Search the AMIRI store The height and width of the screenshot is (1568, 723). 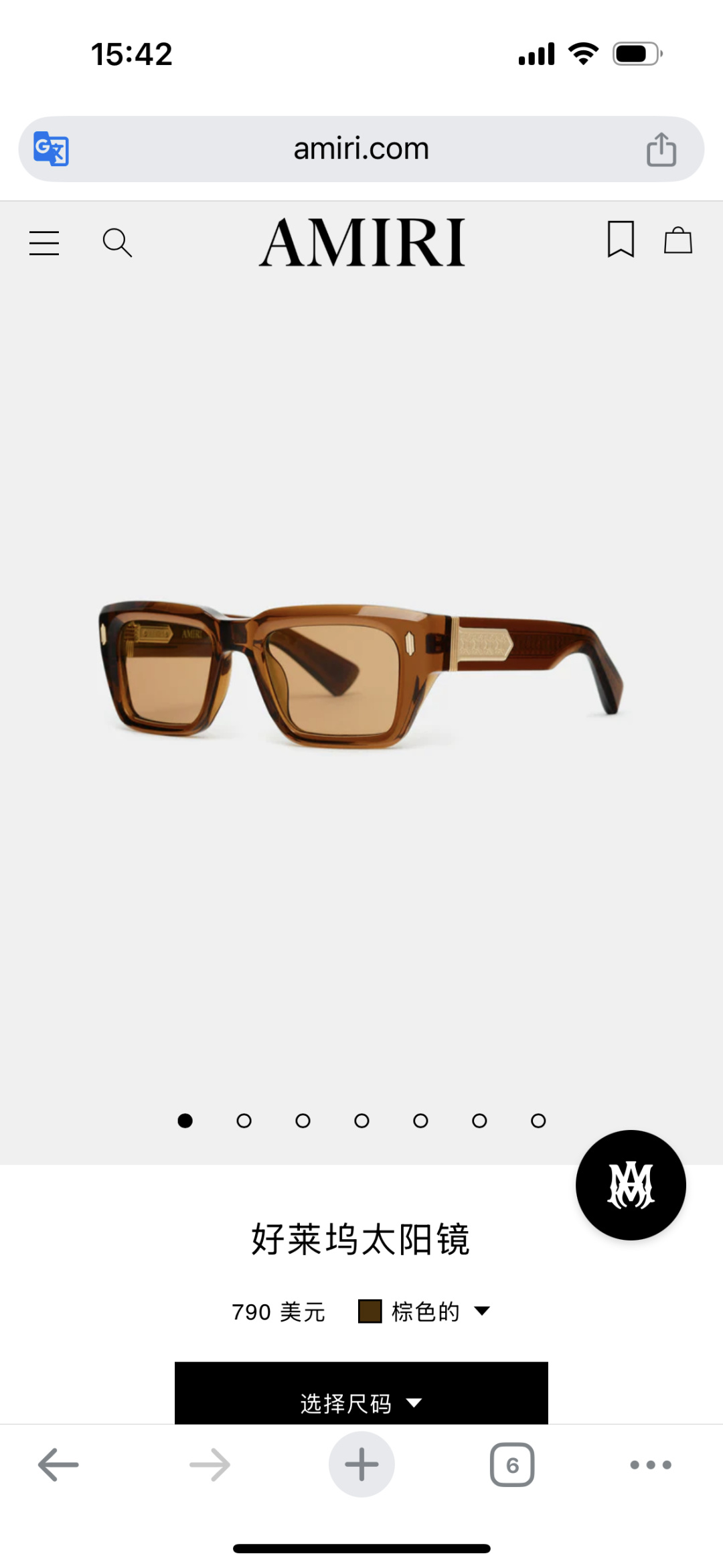click(x=117, y=242)
